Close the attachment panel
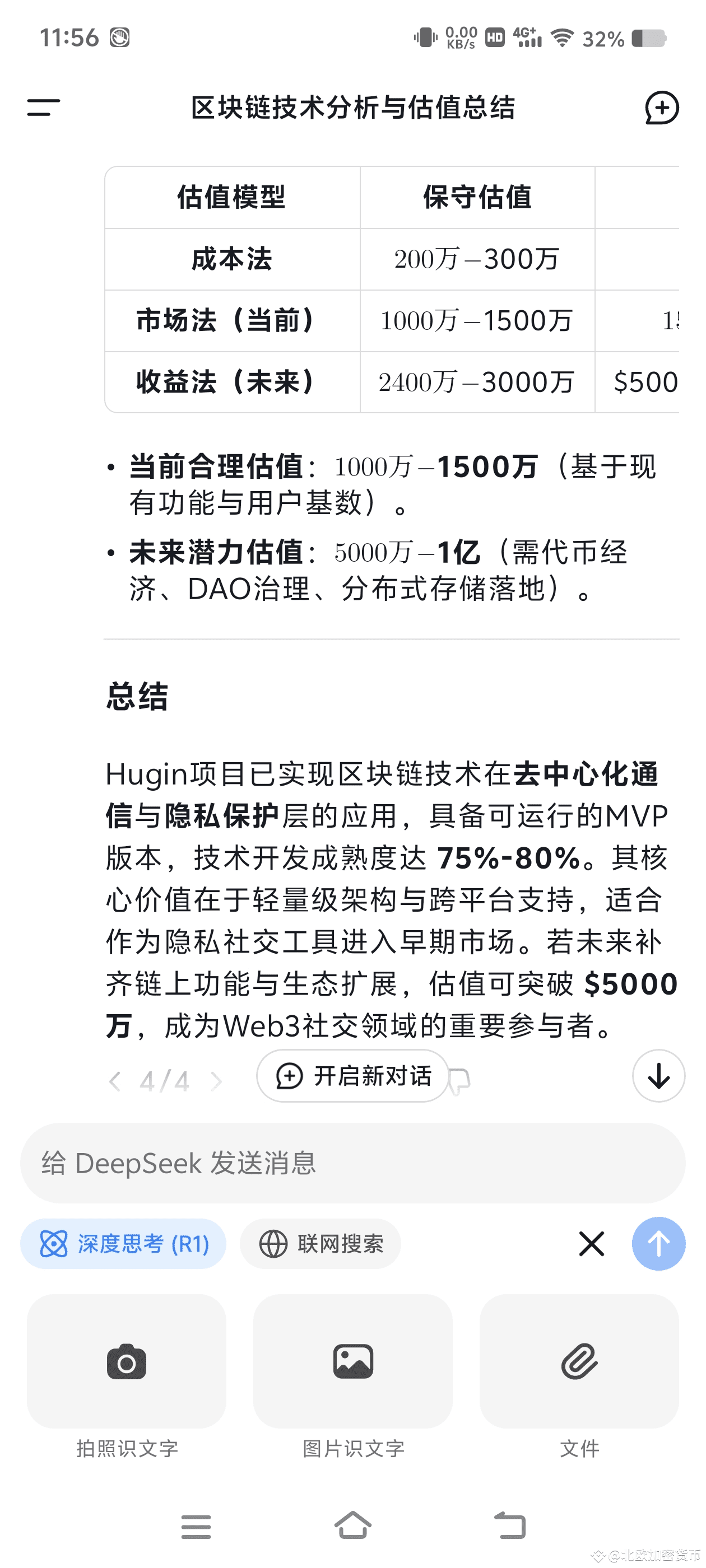 (592, 1244)
